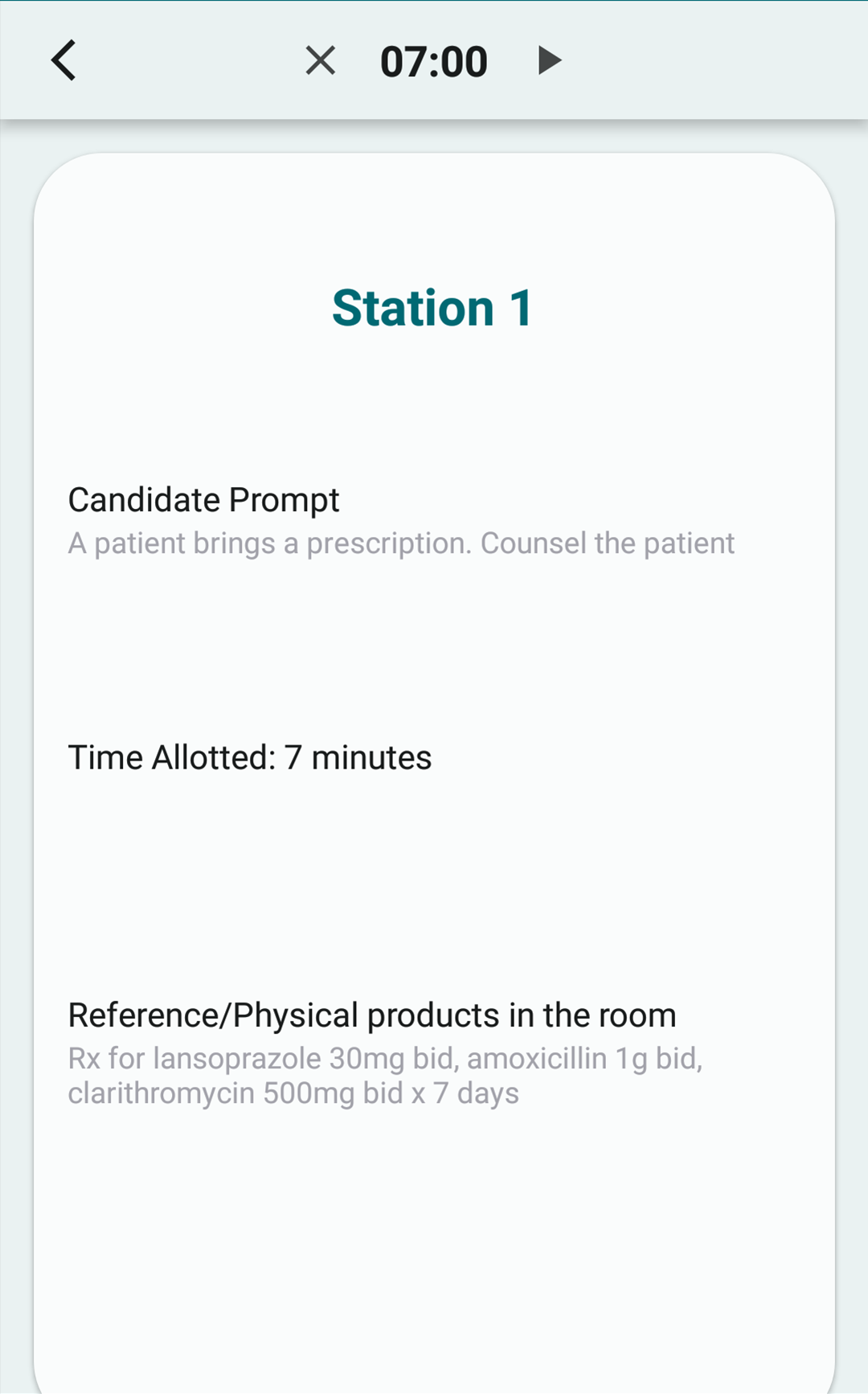Select the patient counseling prompt text
This screenshot has height=1394, width=868.
(x=401, y=543)
